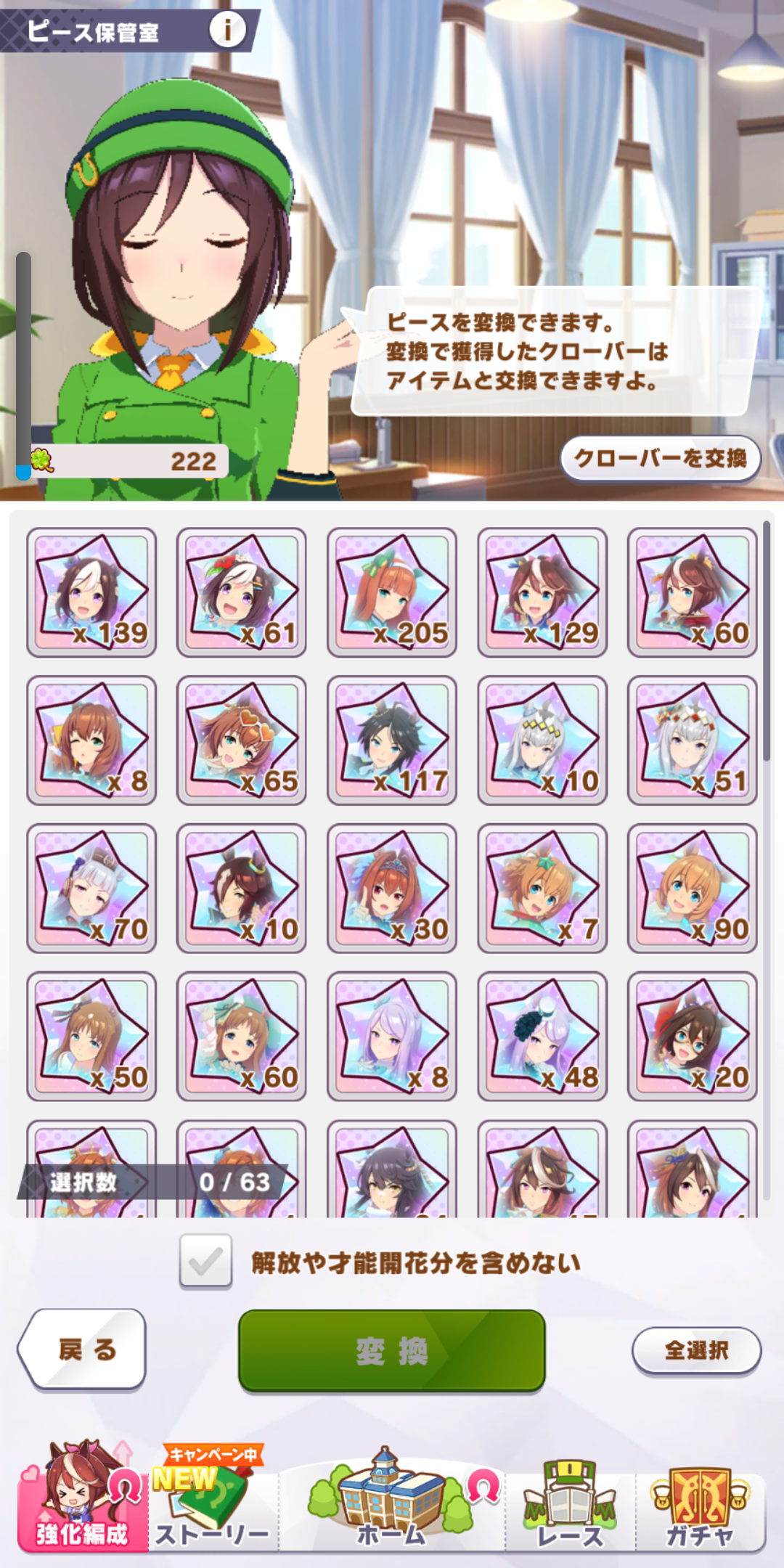Select all pieces with 全選択

tap(696, 1350)
